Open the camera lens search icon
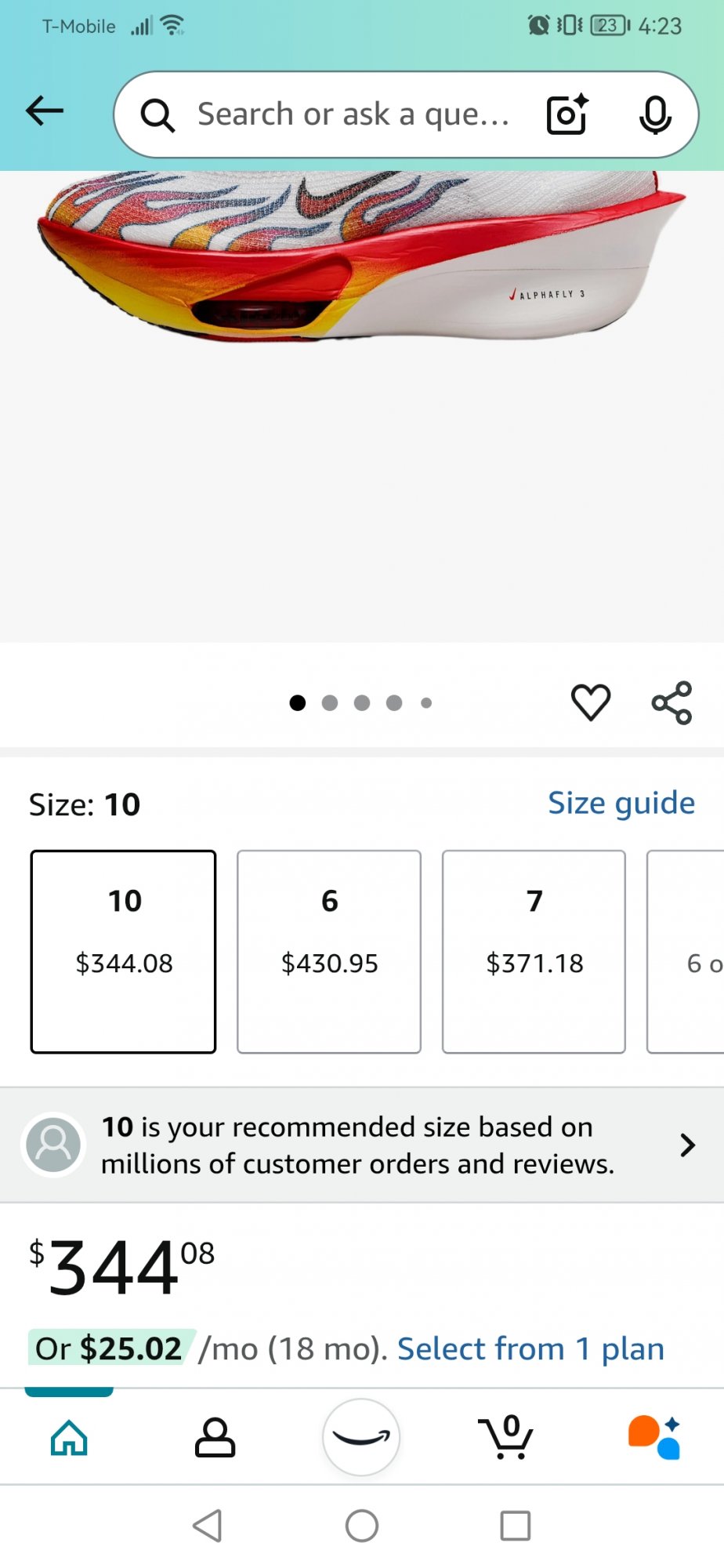 pos(567,114)
